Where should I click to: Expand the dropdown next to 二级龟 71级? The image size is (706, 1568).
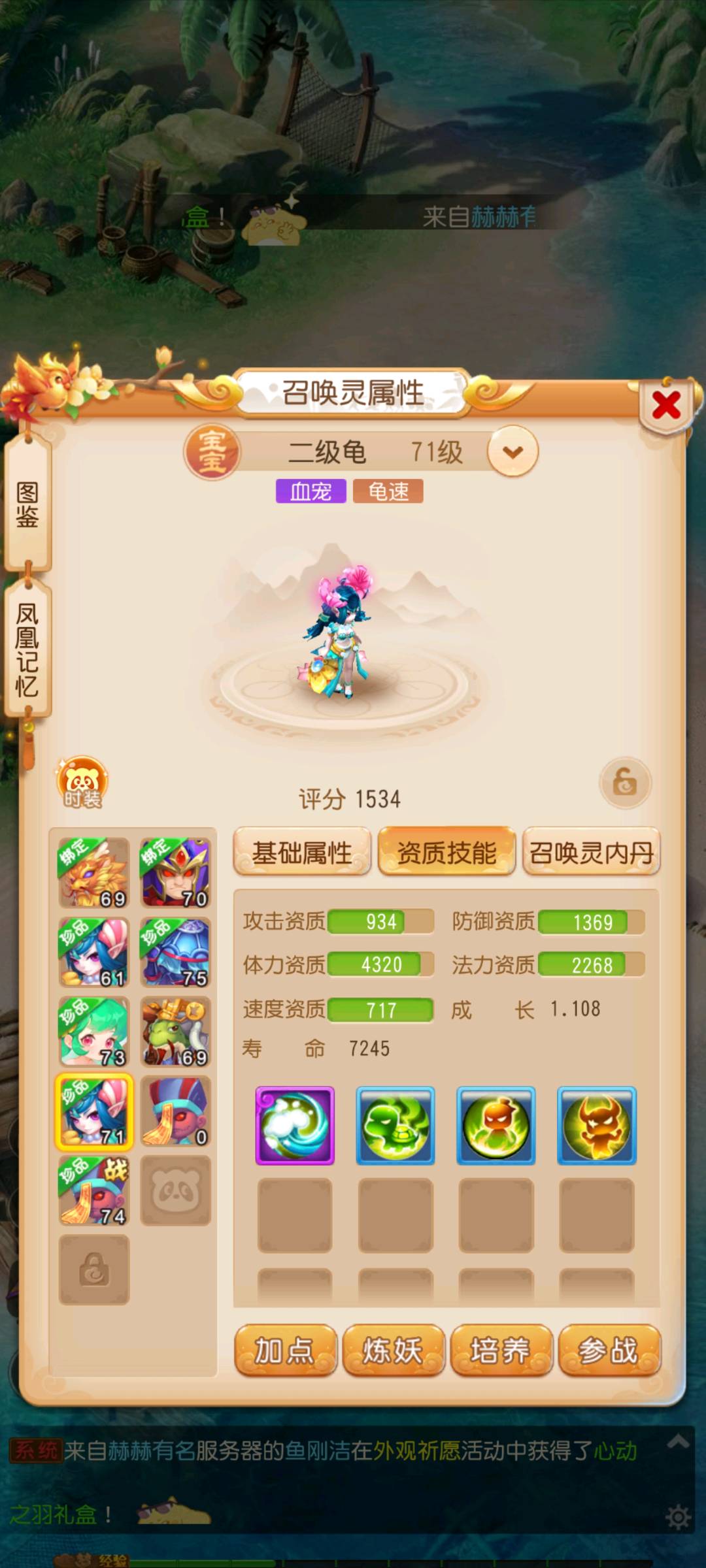513,451
